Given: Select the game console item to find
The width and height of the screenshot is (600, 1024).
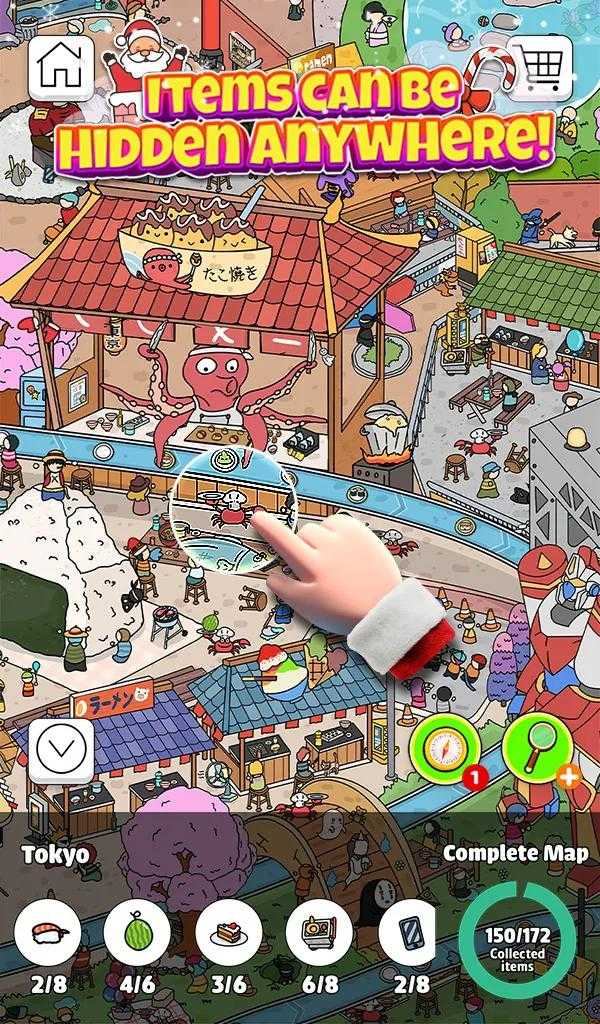Looking at the screenshot, I should [x=319, y=934].
